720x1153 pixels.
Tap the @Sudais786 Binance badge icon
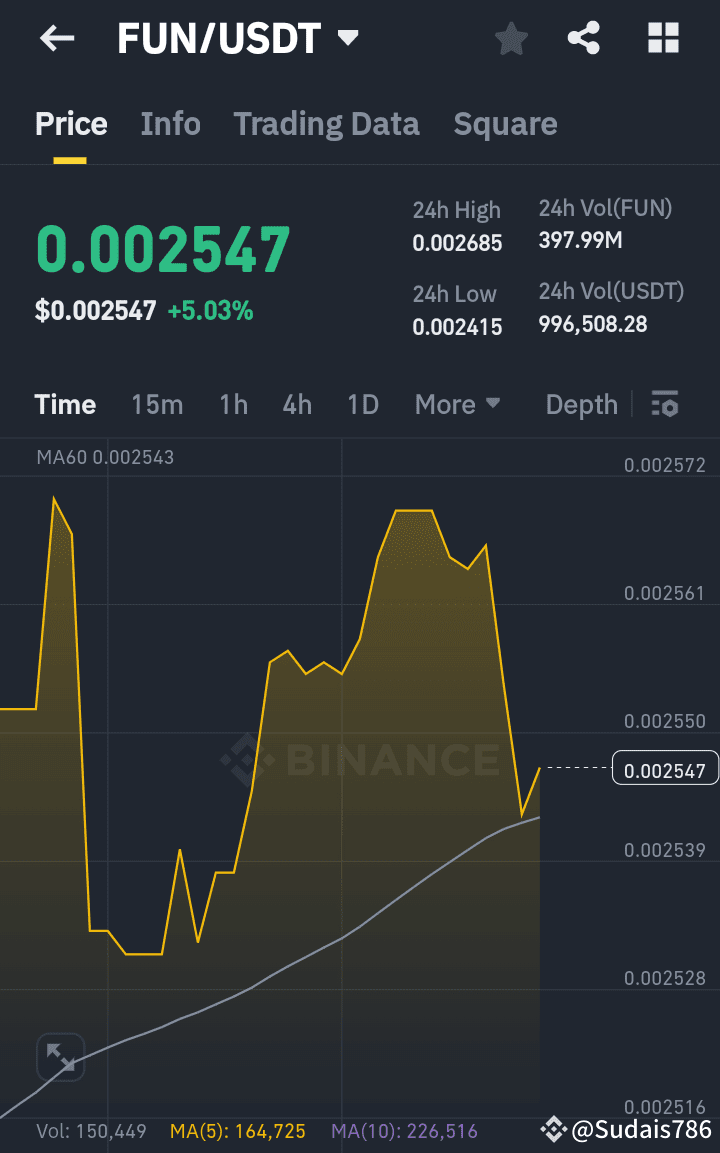(x=554, y=1129)
